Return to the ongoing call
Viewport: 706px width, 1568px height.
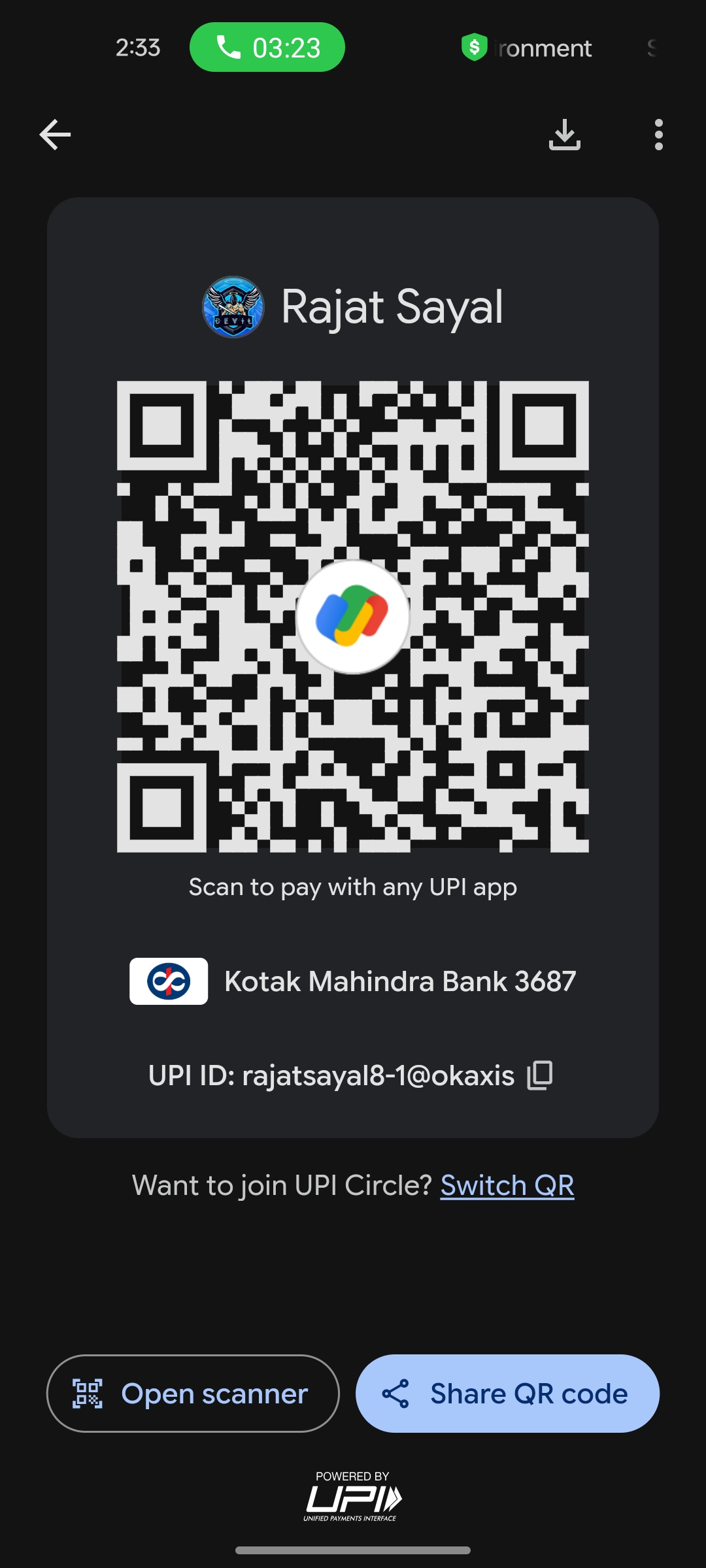[267, 48]
